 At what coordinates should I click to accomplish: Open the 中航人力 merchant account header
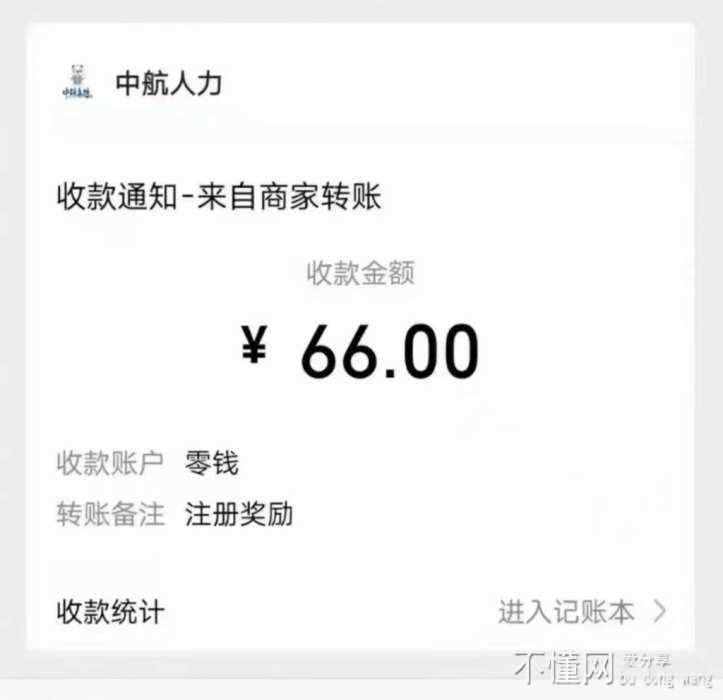(x=167, y=84)
